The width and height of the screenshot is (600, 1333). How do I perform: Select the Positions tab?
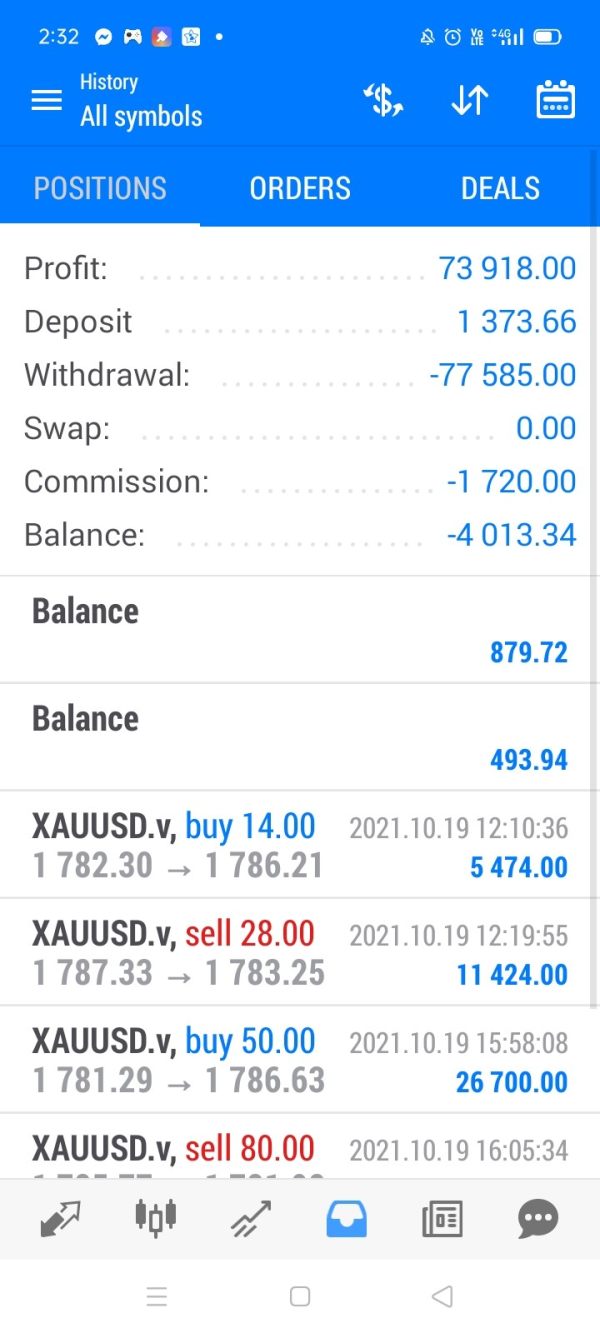tap(100, 188)
